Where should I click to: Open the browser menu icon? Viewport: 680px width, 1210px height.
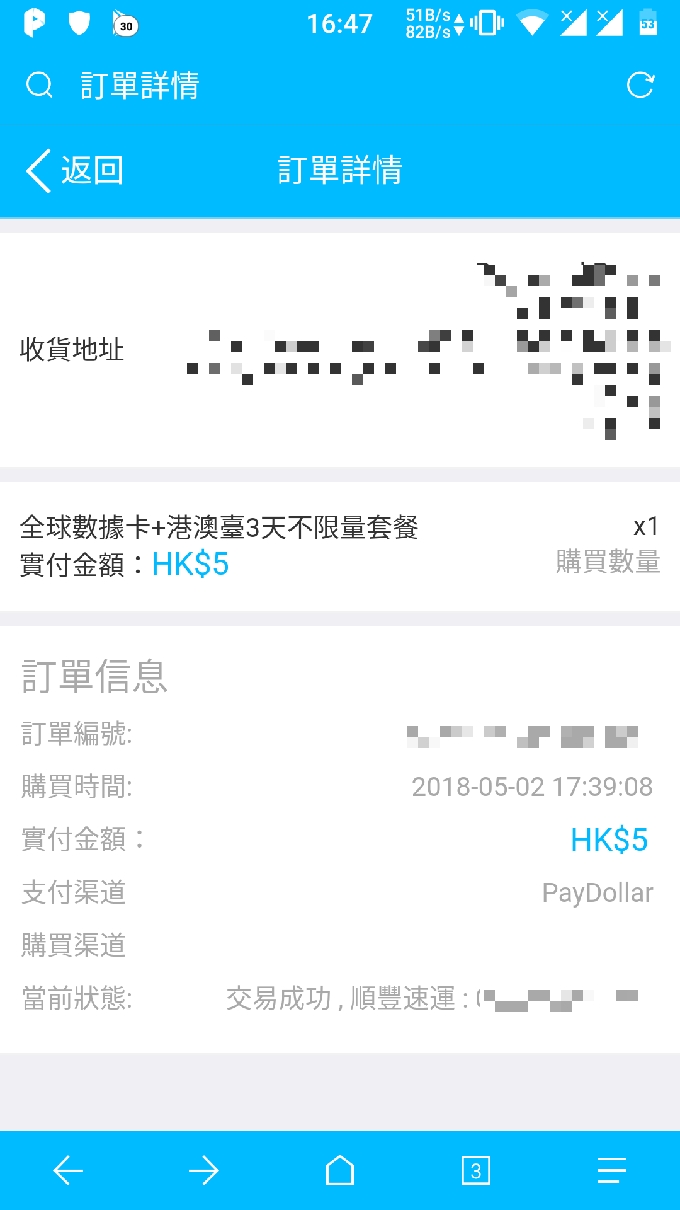coord(612,1170)
